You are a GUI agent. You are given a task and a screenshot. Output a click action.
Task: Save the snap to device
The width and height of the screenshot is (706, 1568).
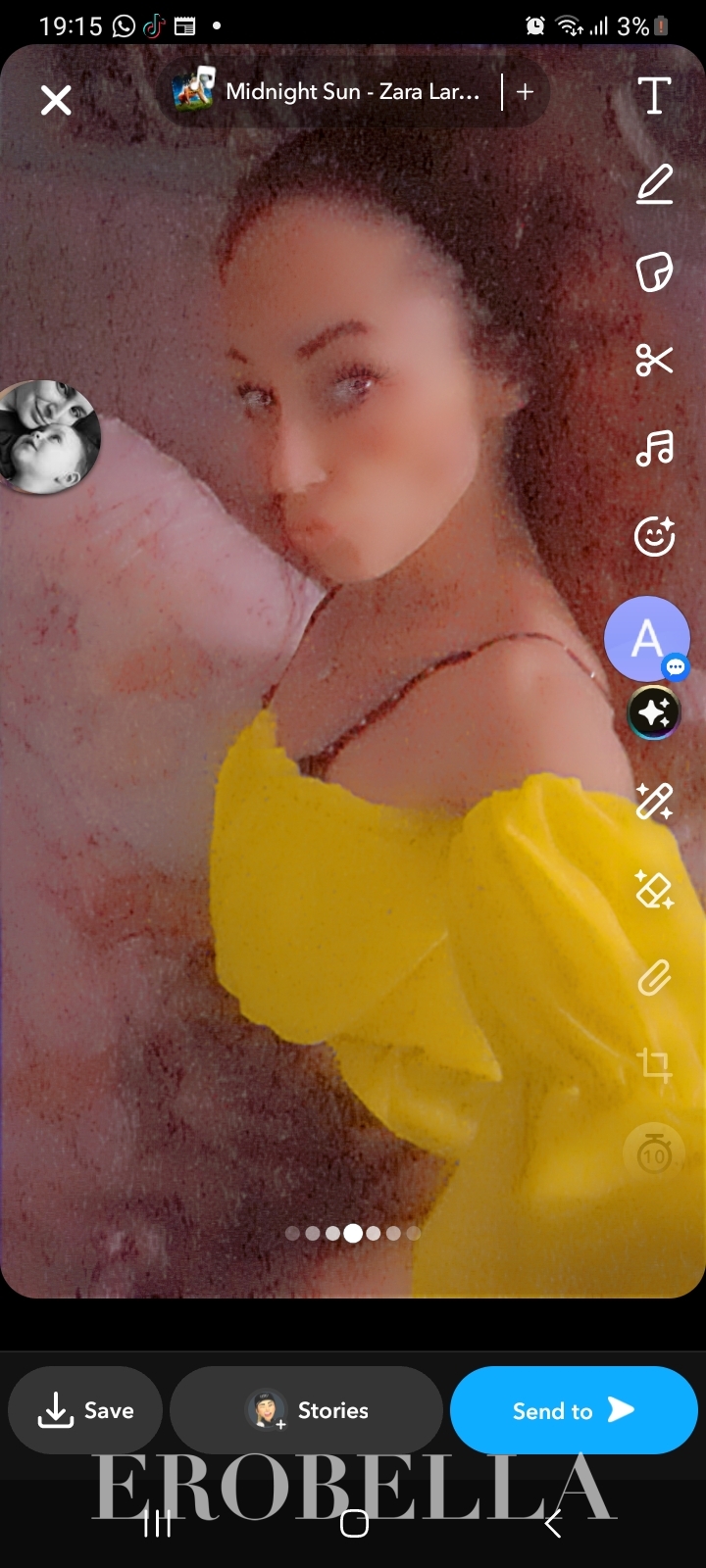(85, 1410)
